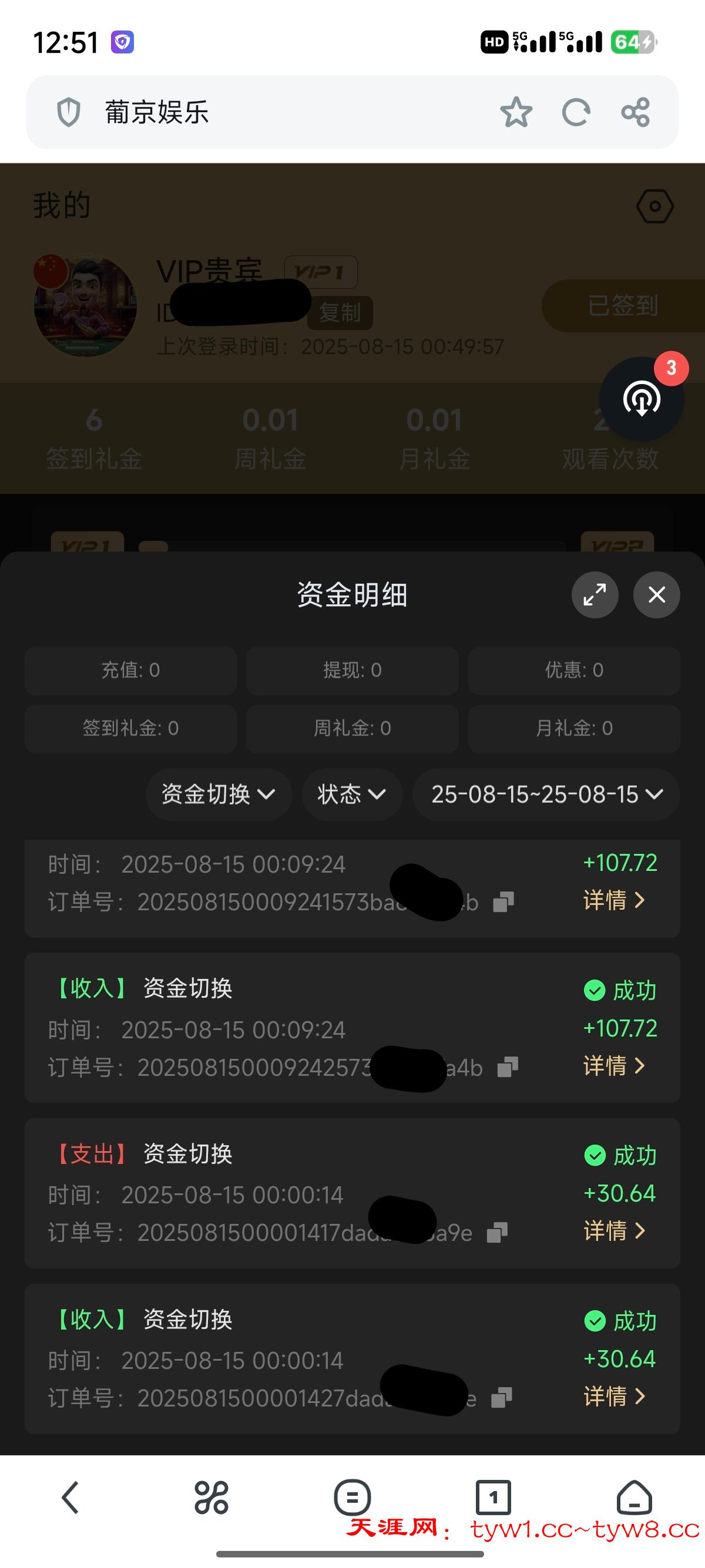Tap the floating download button
Image resolution: width=705 pixels, height=1568 pixels.
tap(642, 399)
